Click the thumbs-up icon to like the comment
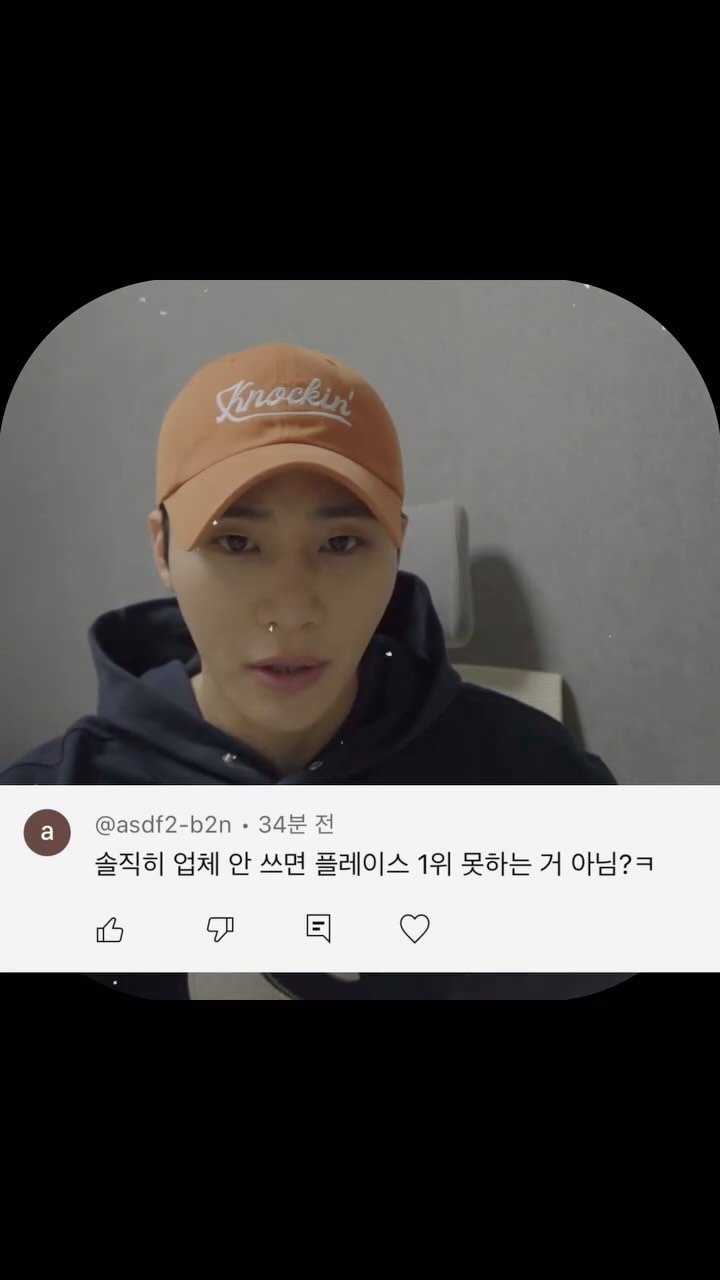Screen dimensions: 720x1280 point(110,930)
